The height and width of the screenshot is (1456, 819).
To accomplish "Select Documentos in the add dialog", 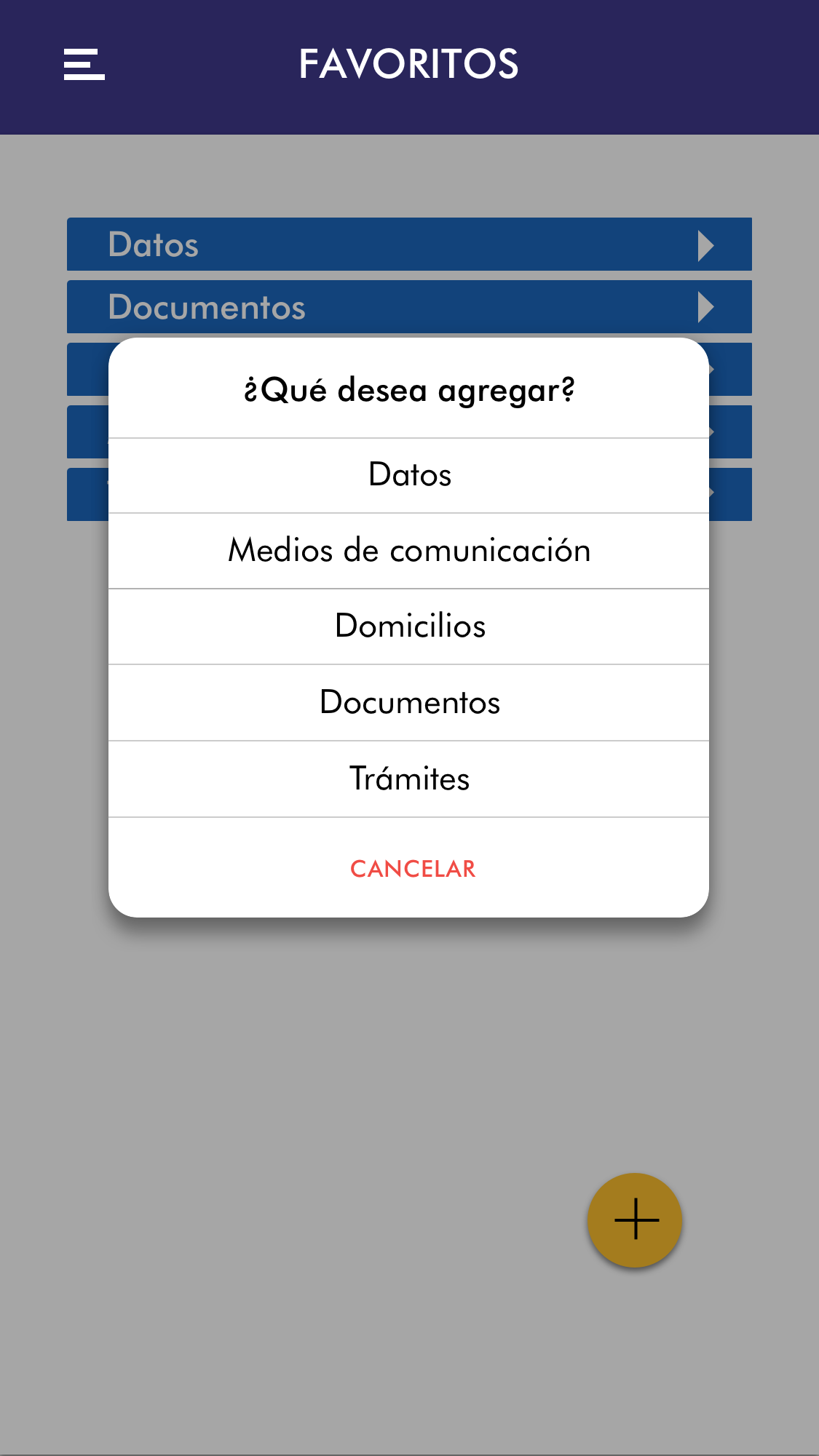I will point(409,703).
